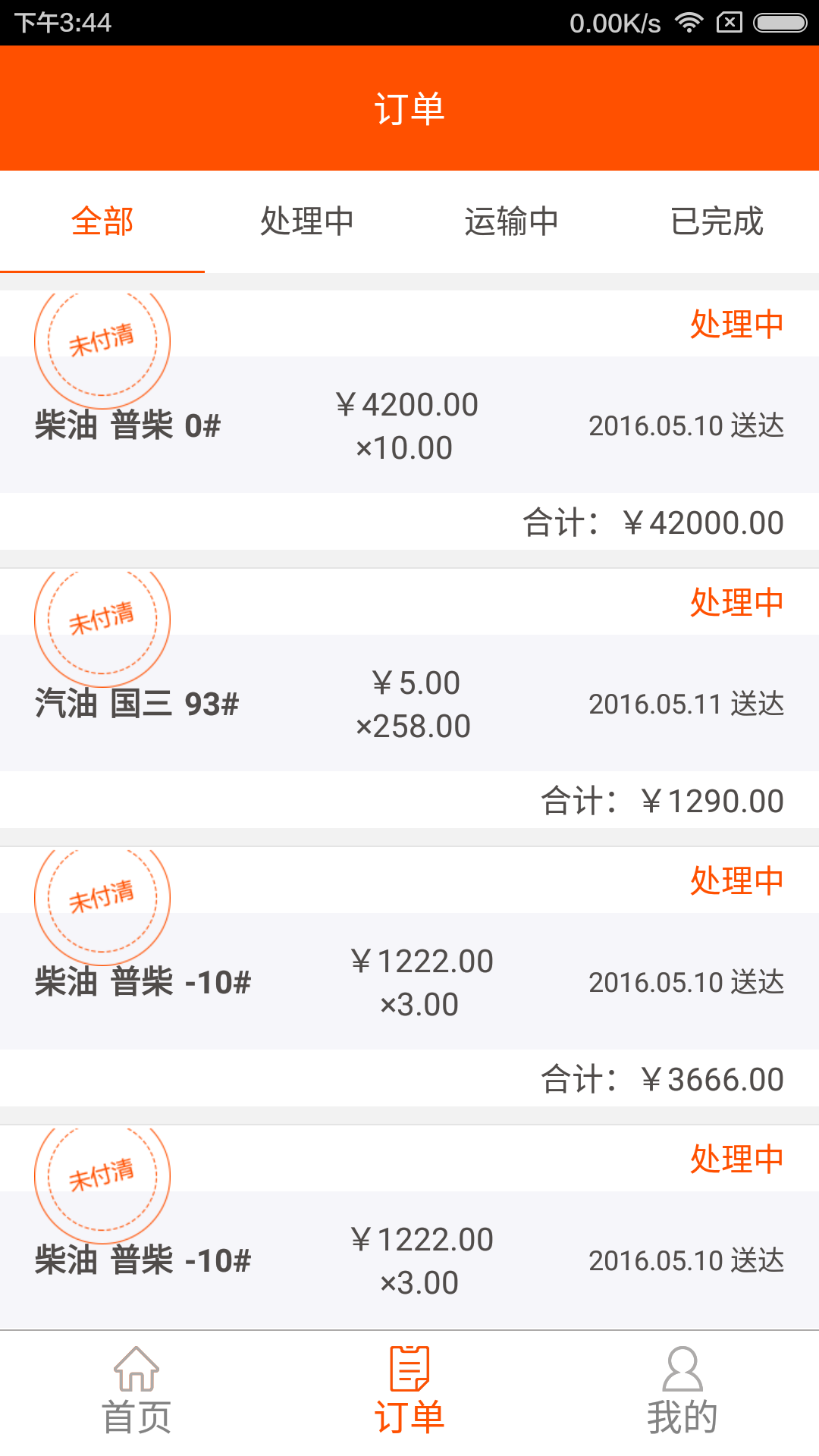Tap the 订单 bottom navigation item
Image resolution: width=819 pixels, height=1456 pixels.
pos(409,1392)
